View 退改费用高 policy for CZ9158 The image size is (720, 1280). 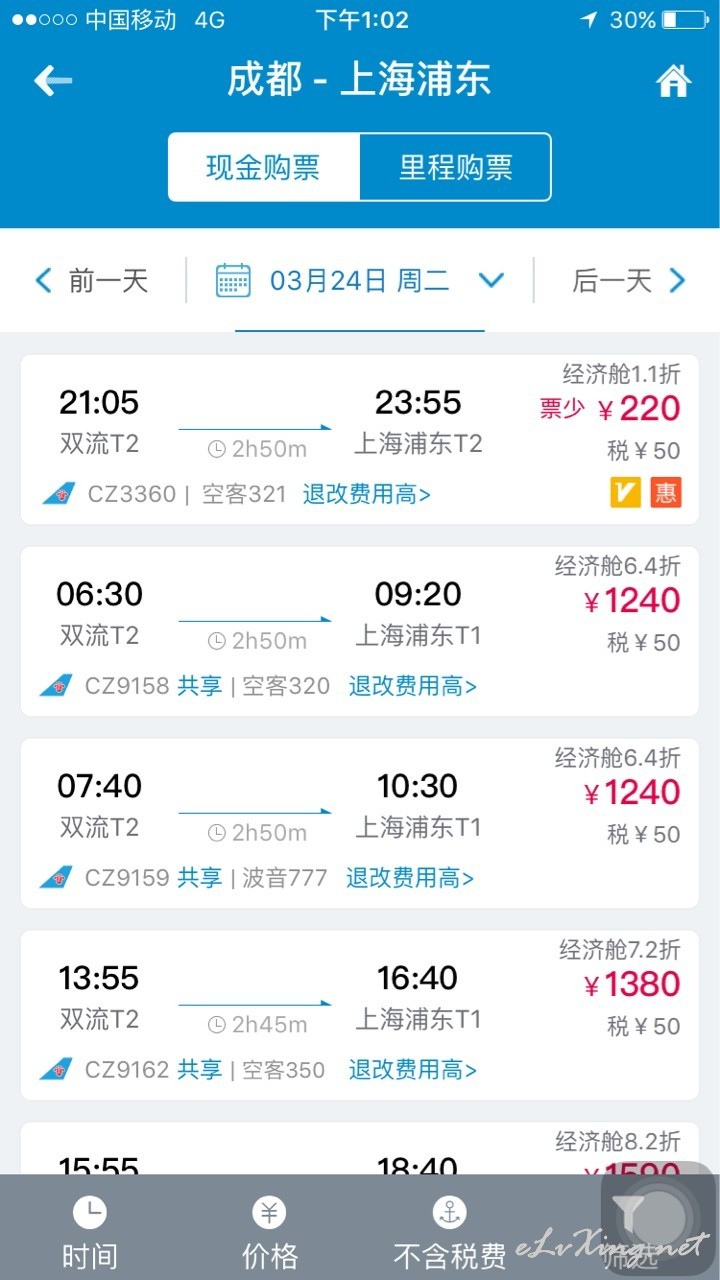(413, 686)
